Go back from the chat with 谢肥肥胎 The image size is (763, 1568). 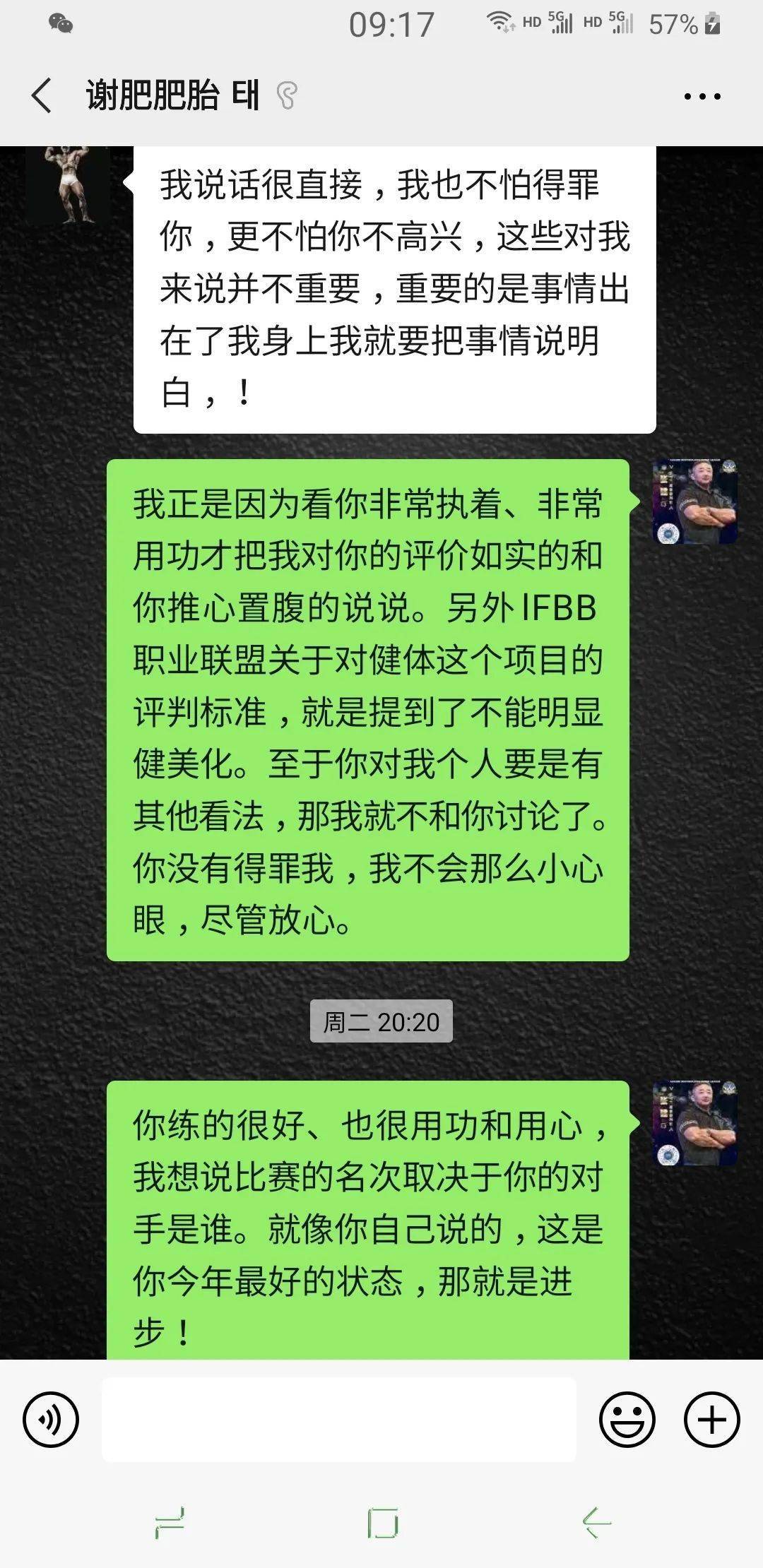pos(42,95)
